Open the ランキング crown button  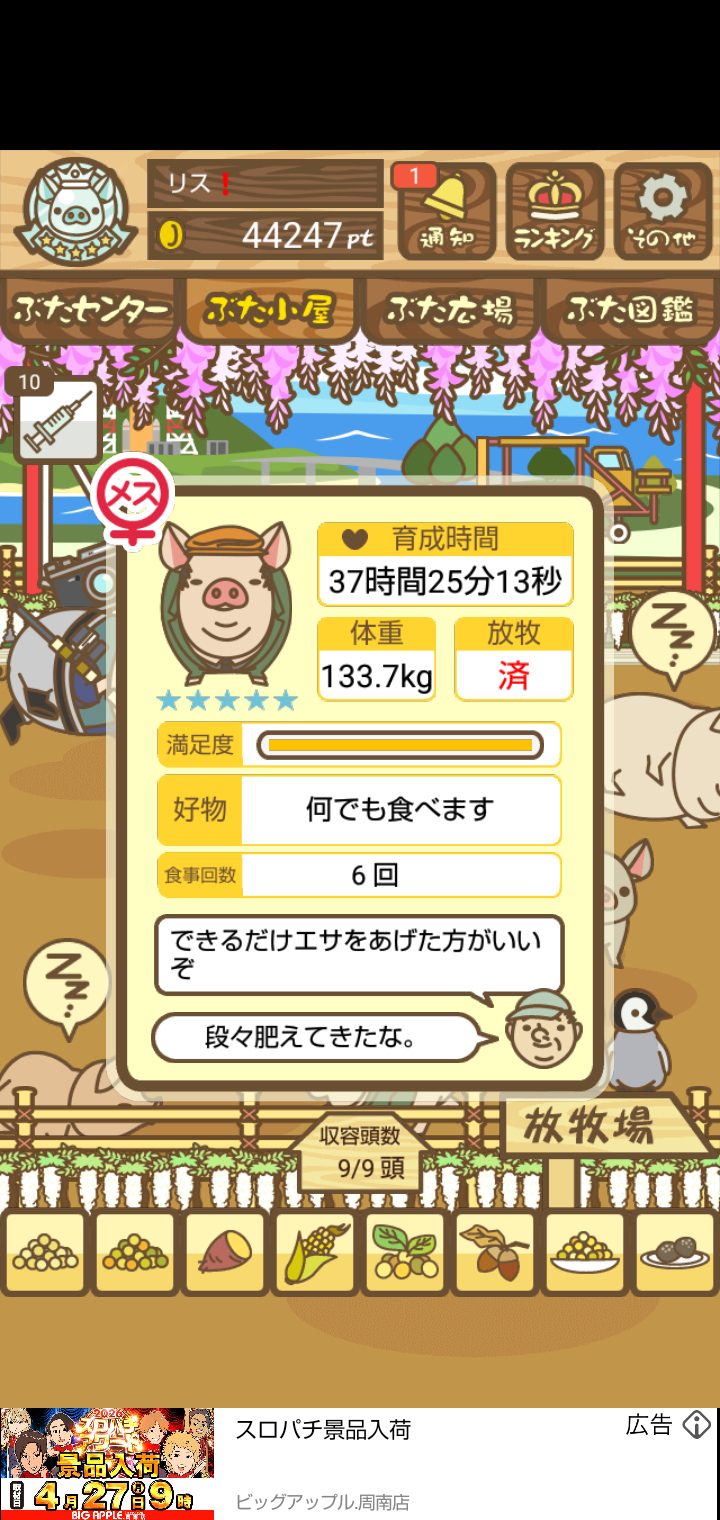coord(555,212)
